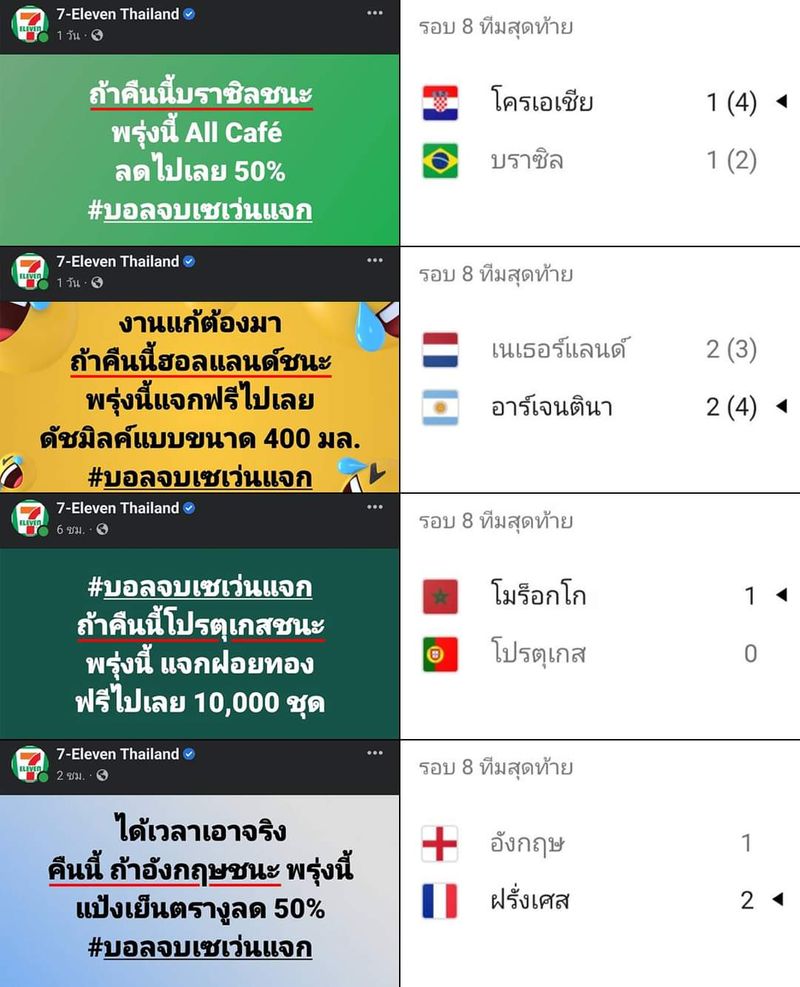This screenshot has width=800, height=987.
Task: Select the Argentina flag icon
Action: [x=442, y=405]
